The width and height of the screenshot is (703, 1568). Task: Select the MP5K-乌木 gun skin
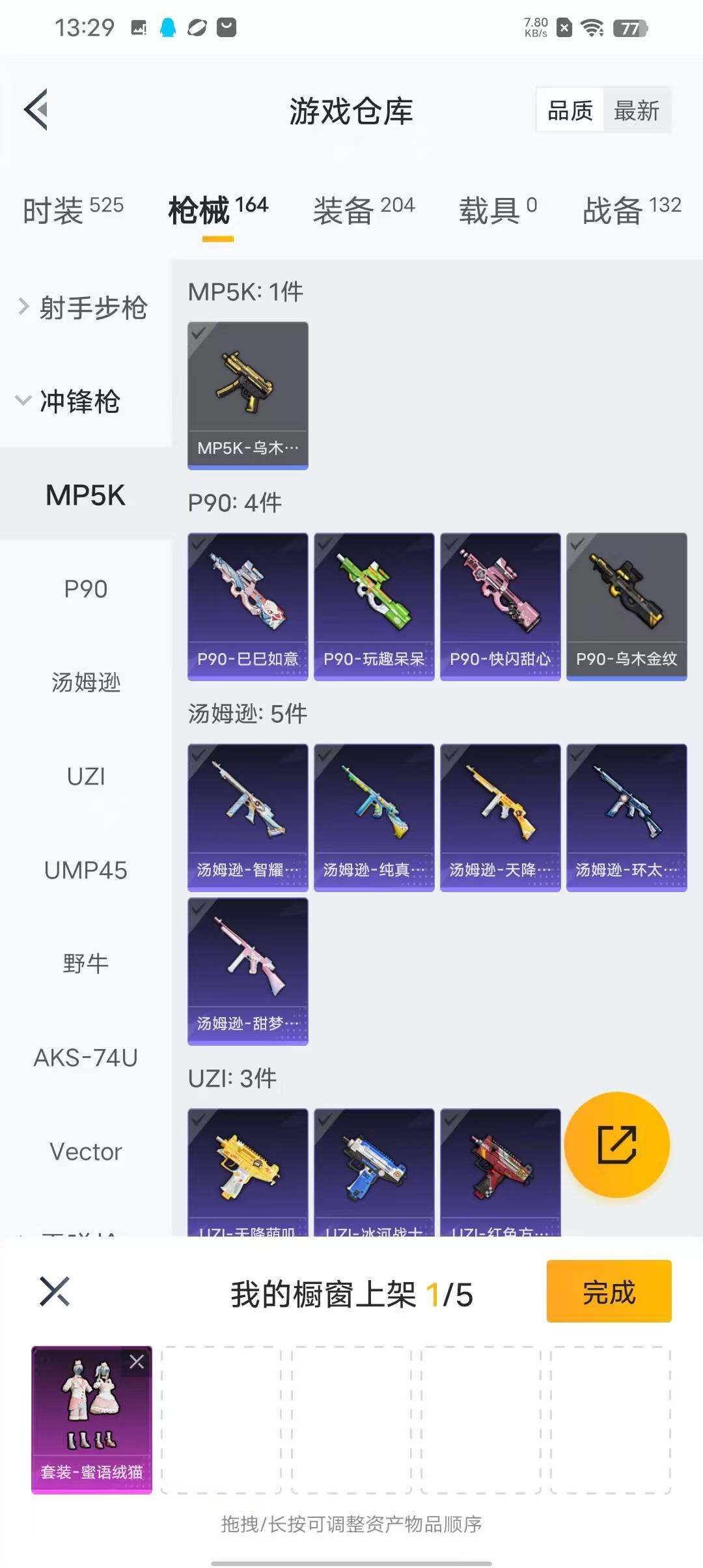coord(247,395)
